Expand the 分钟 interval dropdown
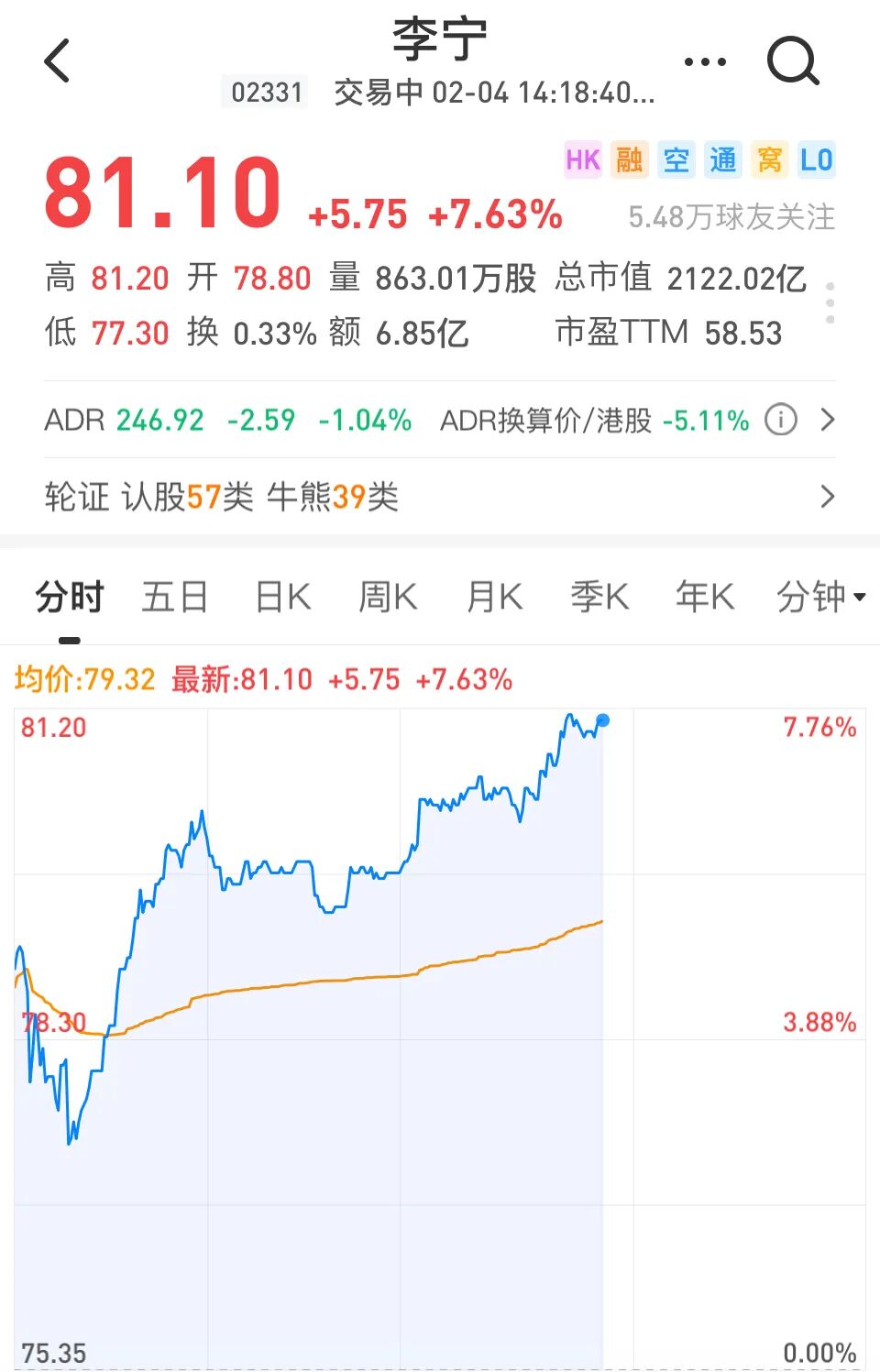Viewport: 880px width, 1372px height. click(821, 597)
